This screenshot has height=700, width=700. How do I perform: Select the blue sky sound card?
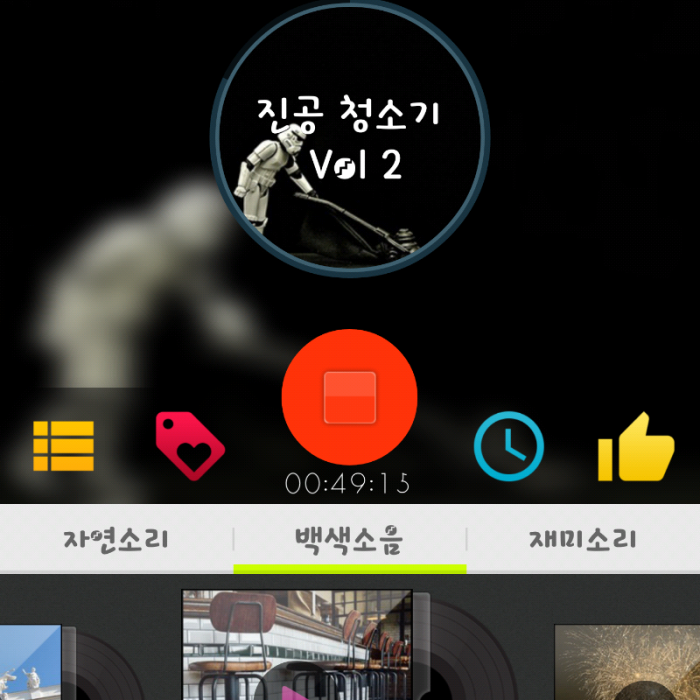[x=28, y=665]
